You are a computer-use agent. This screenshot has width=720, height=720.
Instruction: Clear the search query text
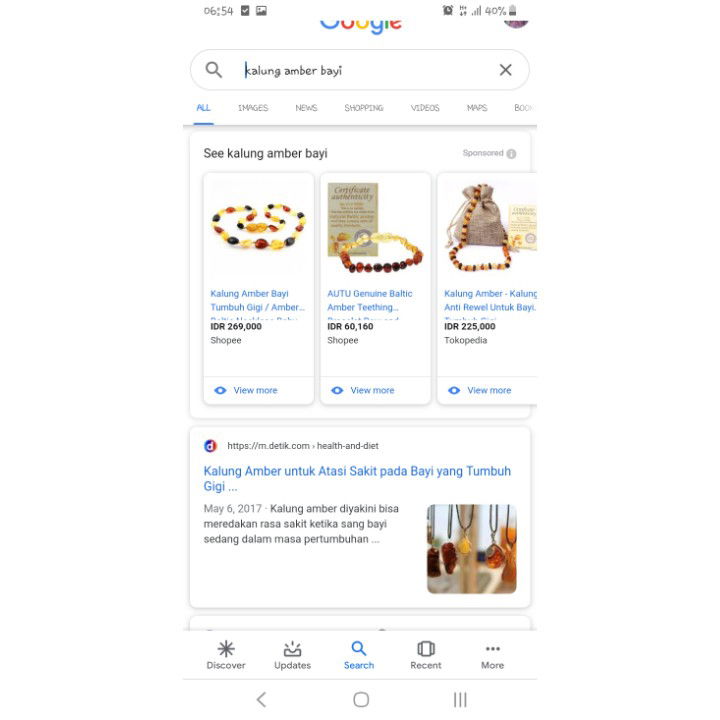coord(505,70)
